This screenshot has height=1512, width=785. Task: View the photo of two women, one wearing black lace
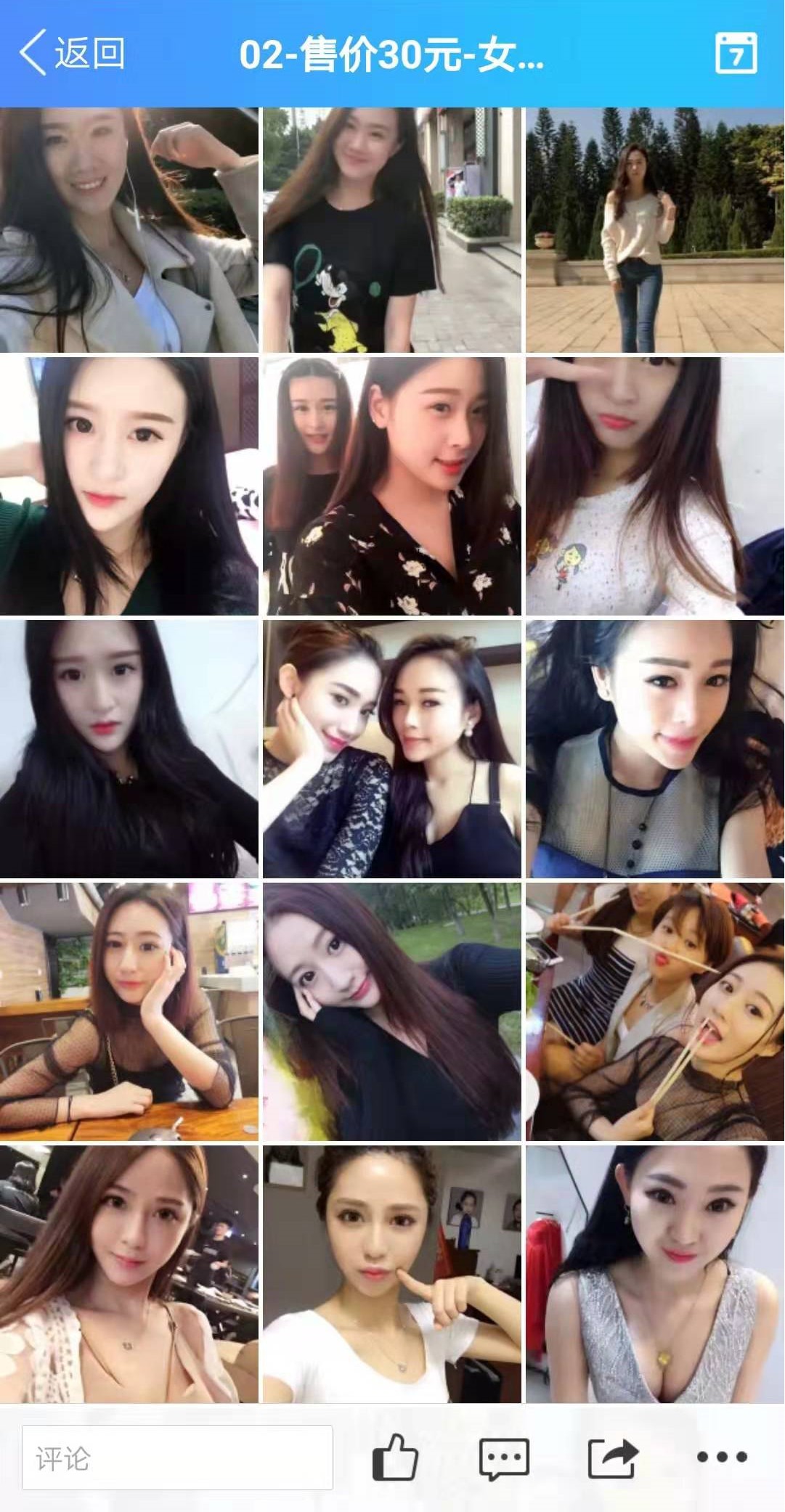coord(392,749)
